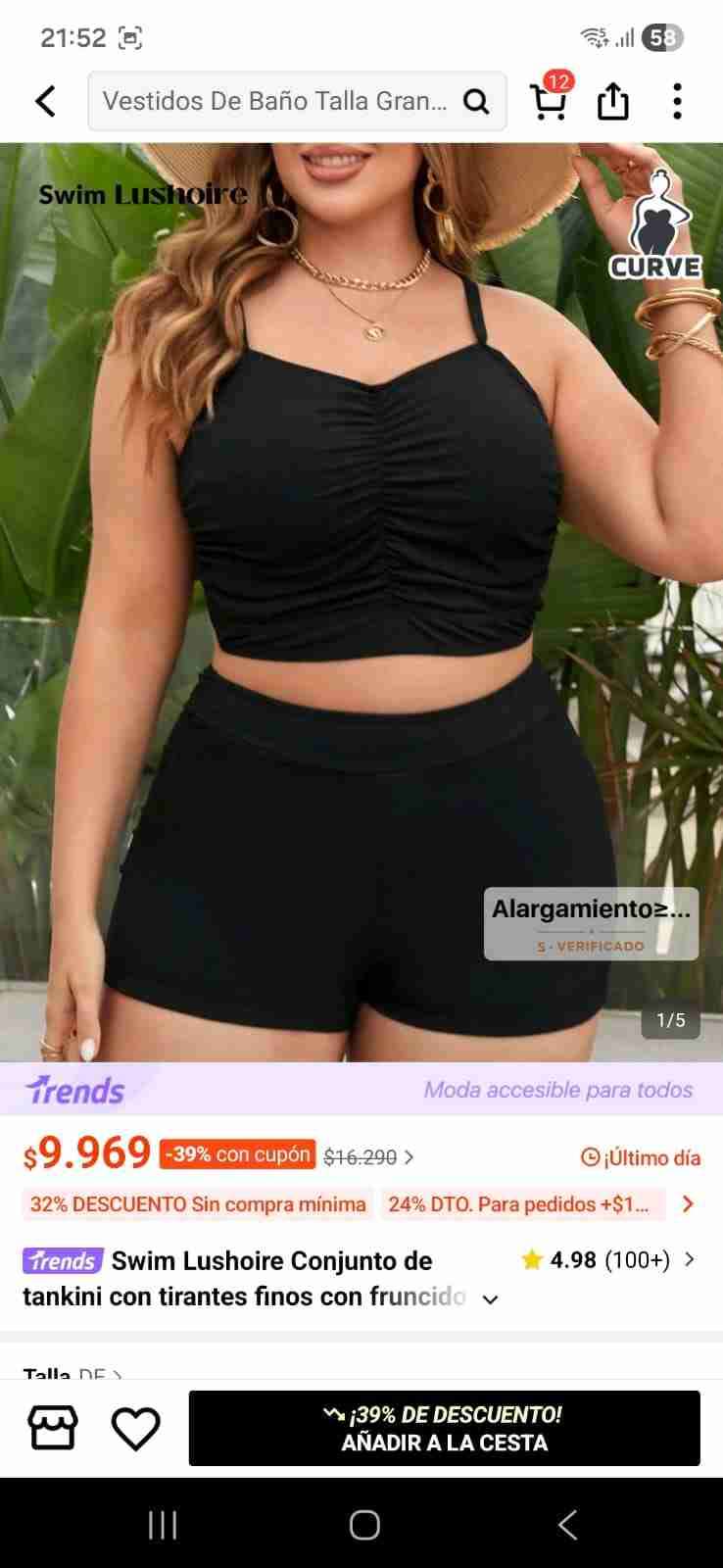Go back using the top-left arrow
Image resolution: width=723 pixels, height=1568 pixels.
coord(45,101)
